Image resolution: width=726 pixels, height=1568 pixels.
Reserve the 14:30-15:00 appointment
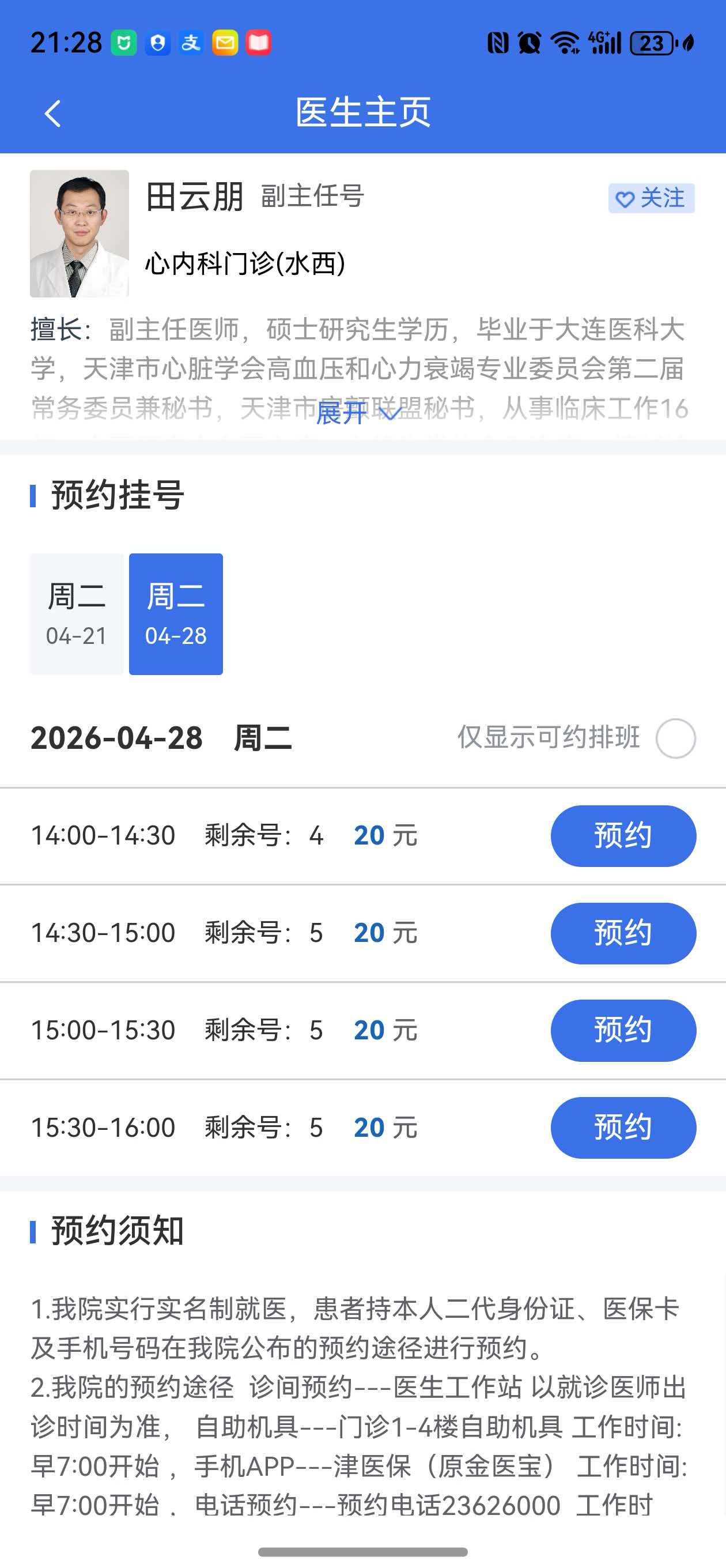622,933
